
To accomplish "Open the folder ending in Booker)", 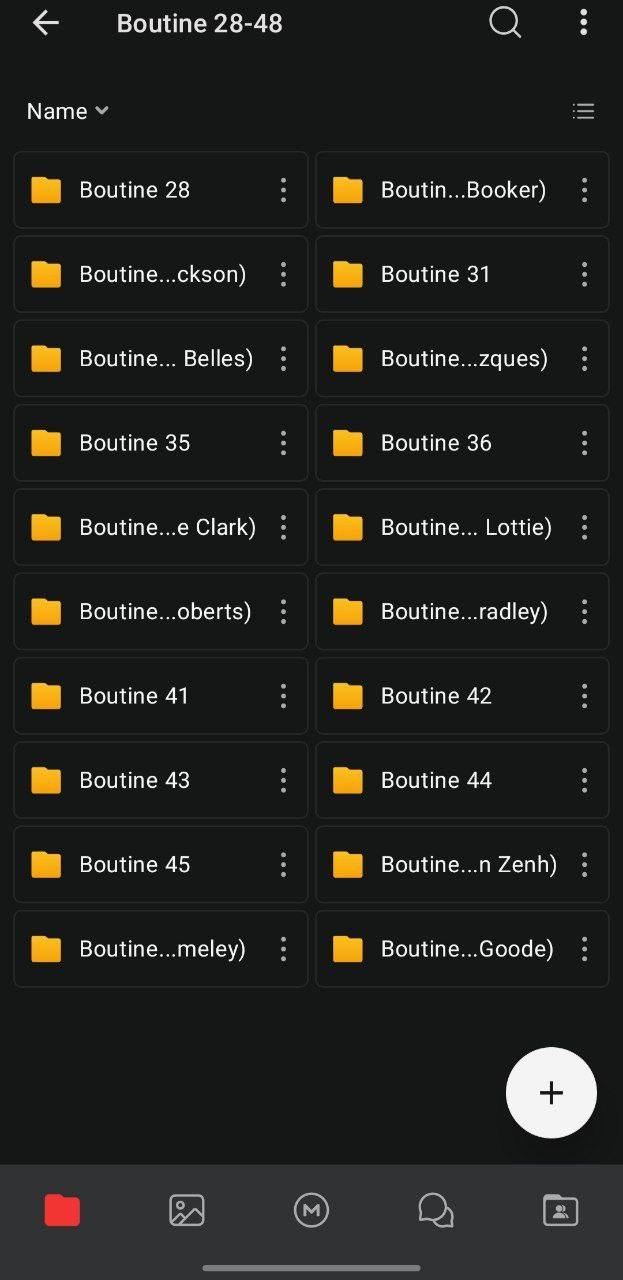I will click(x=462, y=190).
